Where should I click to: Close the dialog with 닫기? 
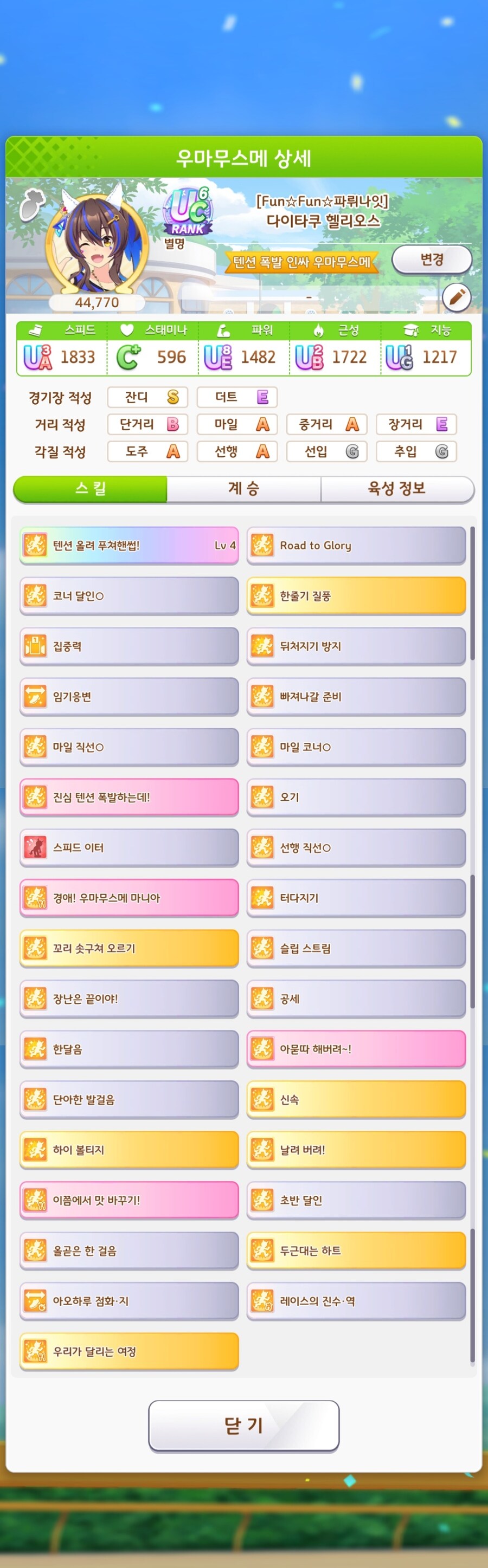(243, 1425)
